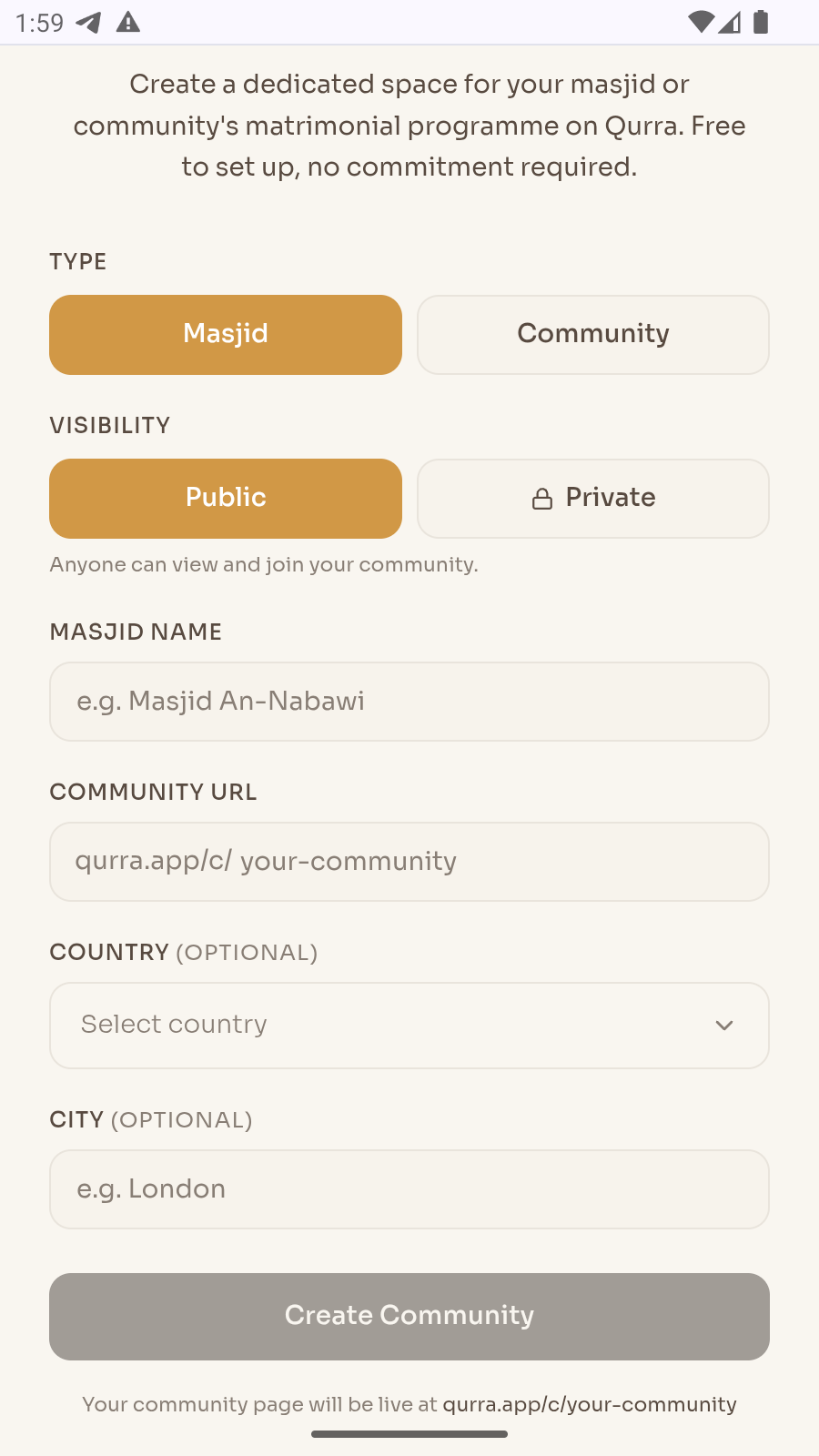819x1456 pixels.
Task: Click the Masjid Name input field
Action: click(409, 702)
